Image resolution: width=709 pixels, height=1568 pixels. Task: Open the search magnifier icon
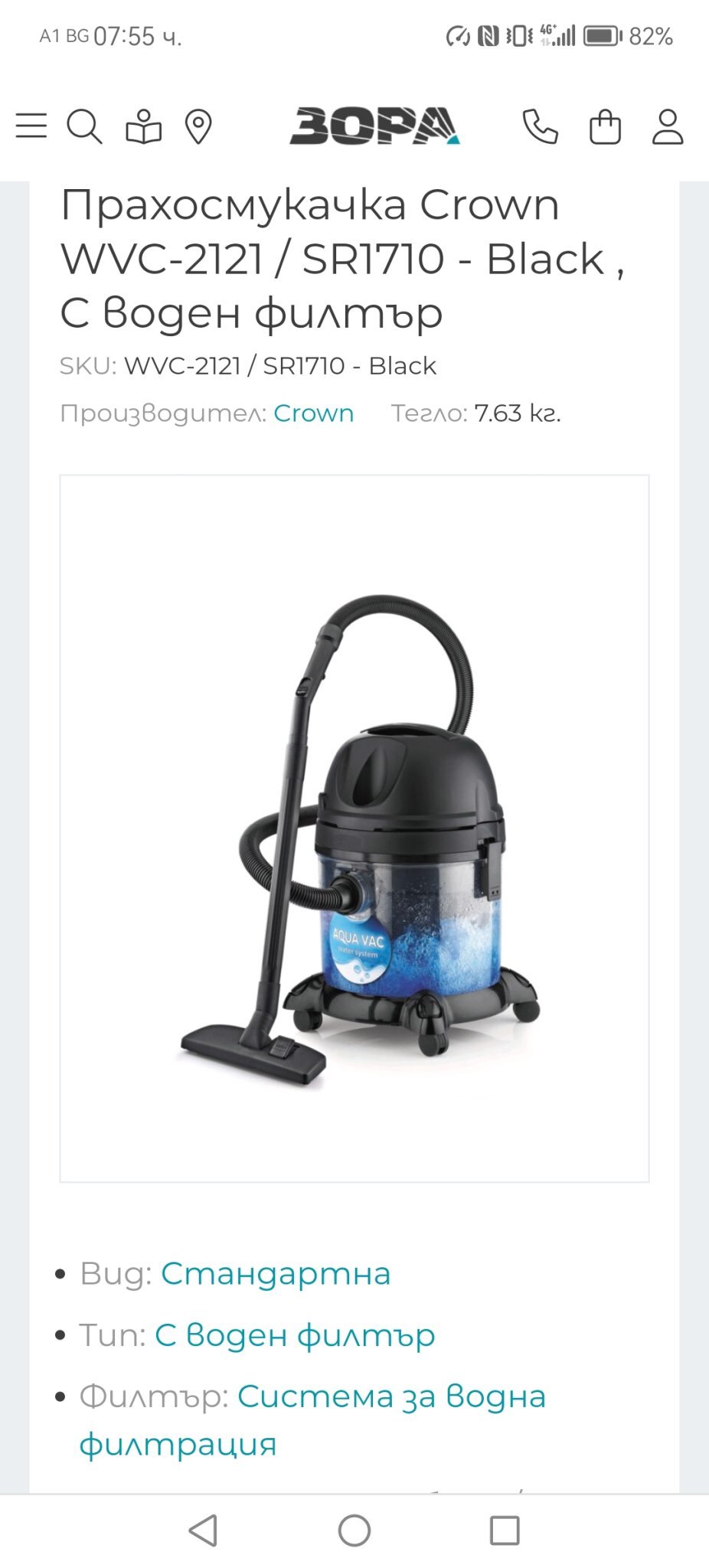click(x=84, y=126)
